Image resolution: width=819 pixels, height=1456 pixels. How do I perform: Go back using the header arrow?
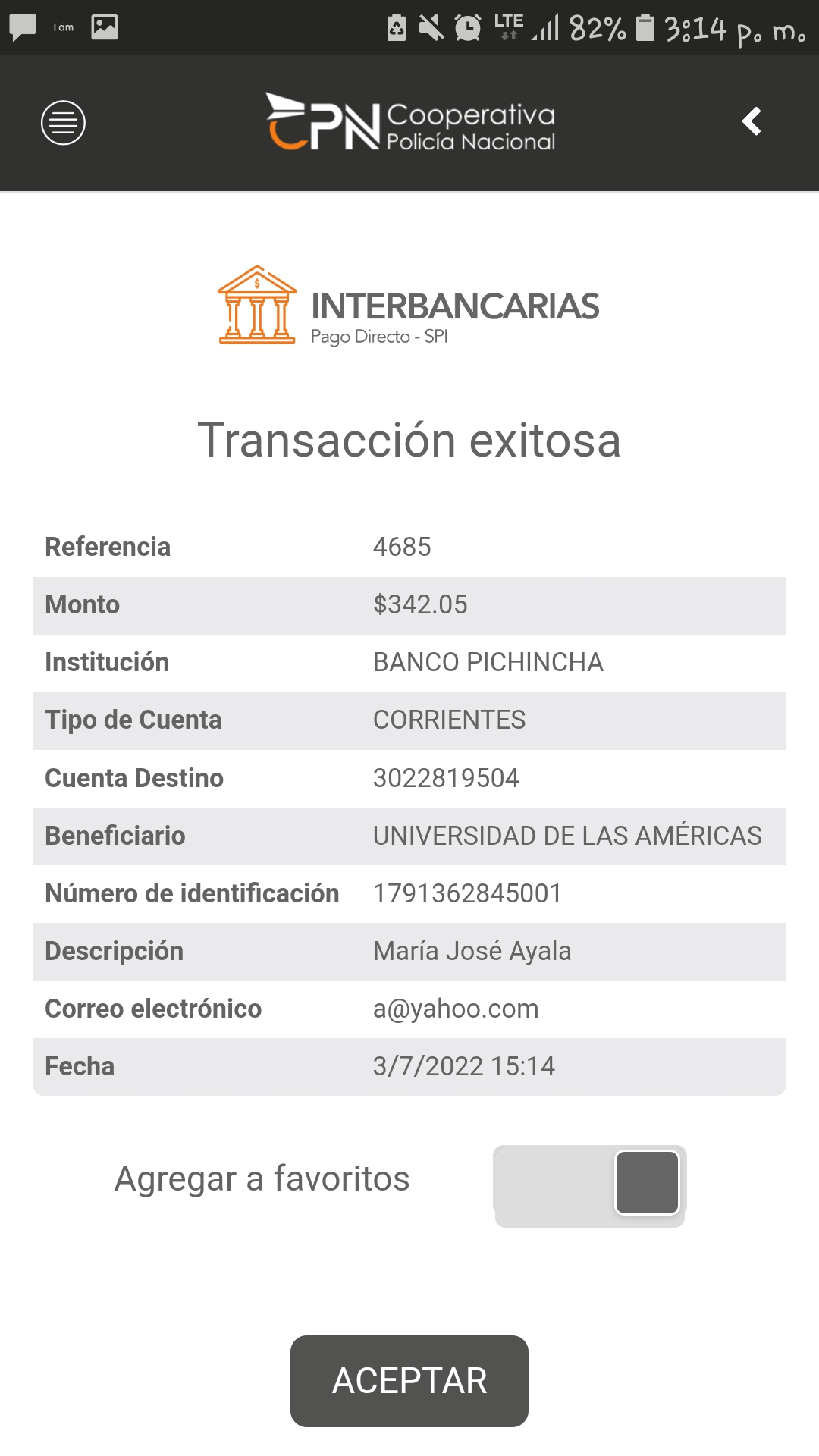pyautogui.click(x=752, y=121)
